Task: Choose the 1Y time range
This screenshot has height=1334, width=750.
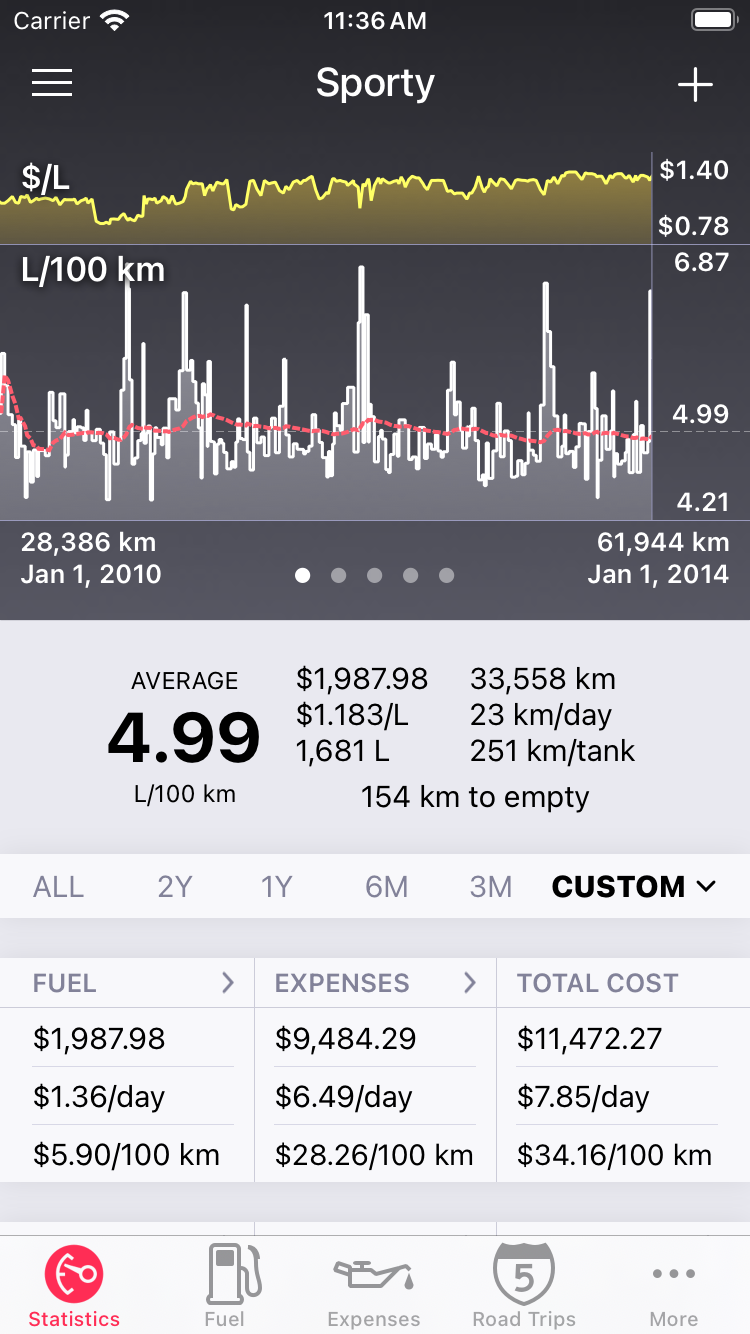Action: tap(276, 887)
